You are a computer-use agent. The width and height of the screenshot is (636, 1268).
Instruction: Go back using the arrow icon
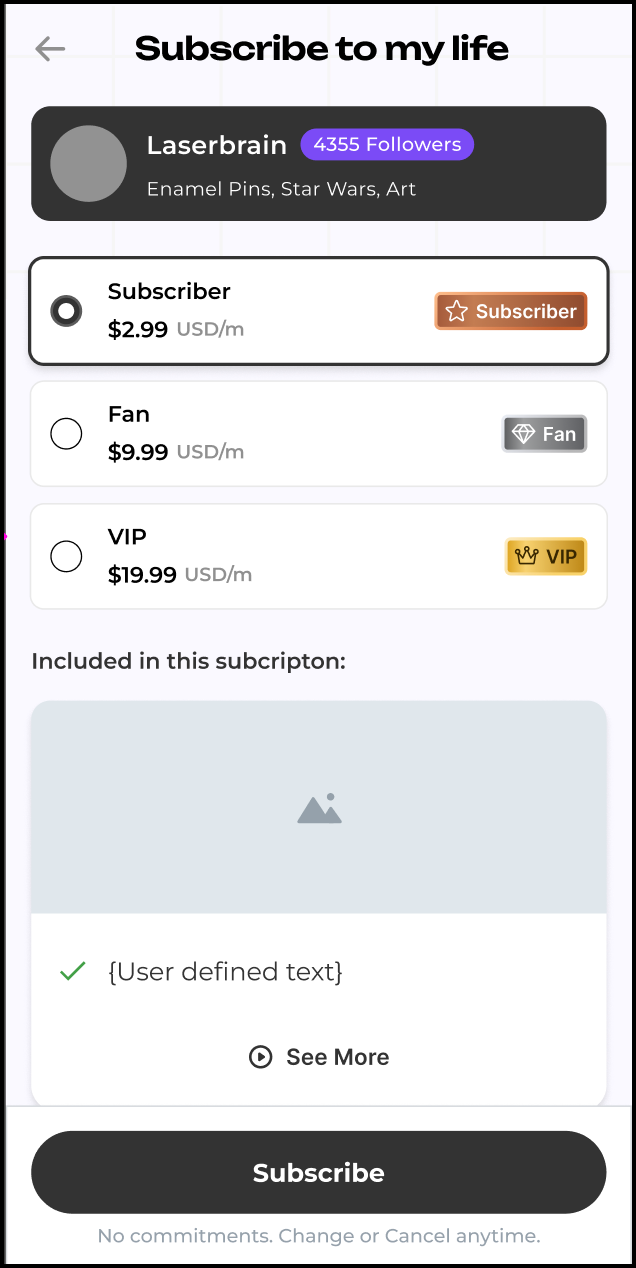(x=50, y=48)
